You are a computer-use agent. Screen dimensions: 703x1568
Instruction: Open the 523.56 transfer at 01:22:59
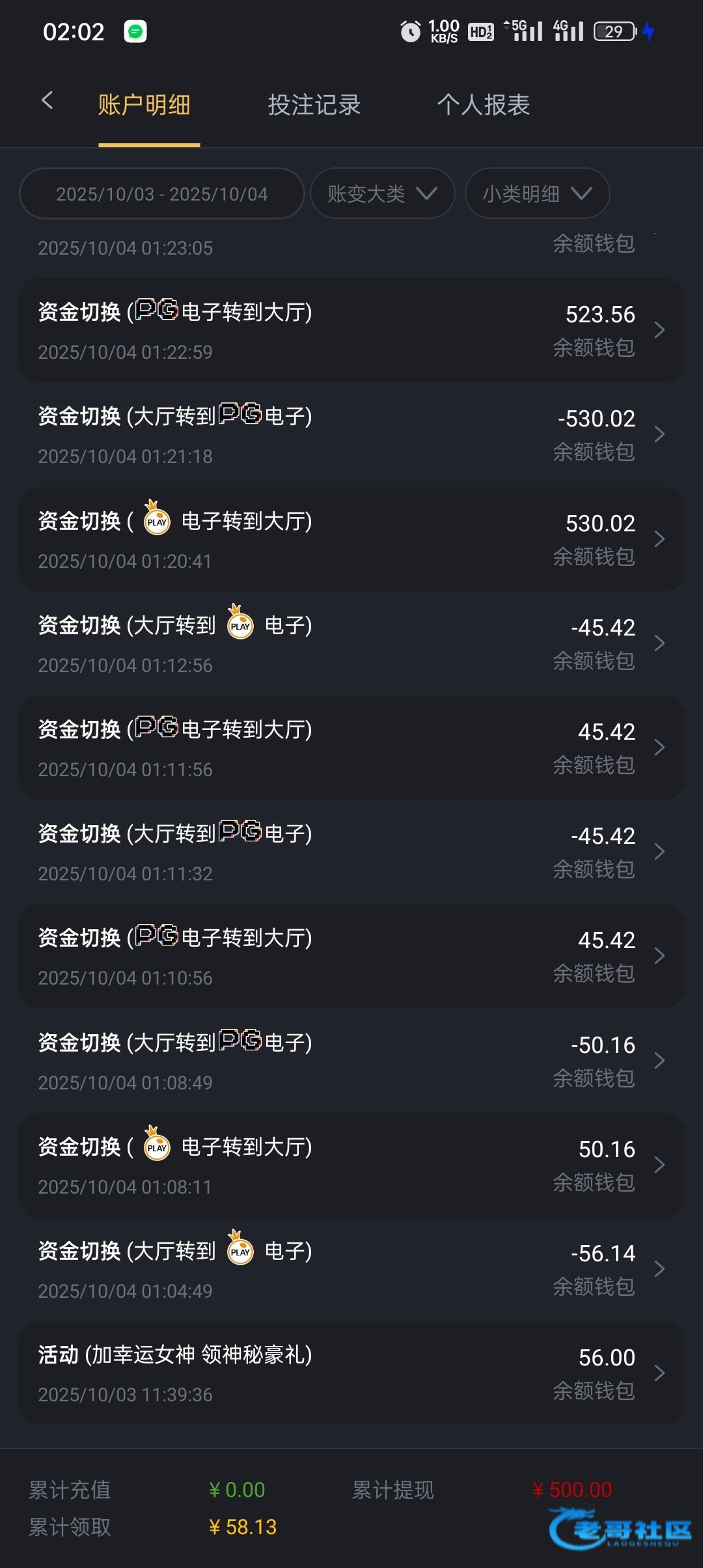351,331
